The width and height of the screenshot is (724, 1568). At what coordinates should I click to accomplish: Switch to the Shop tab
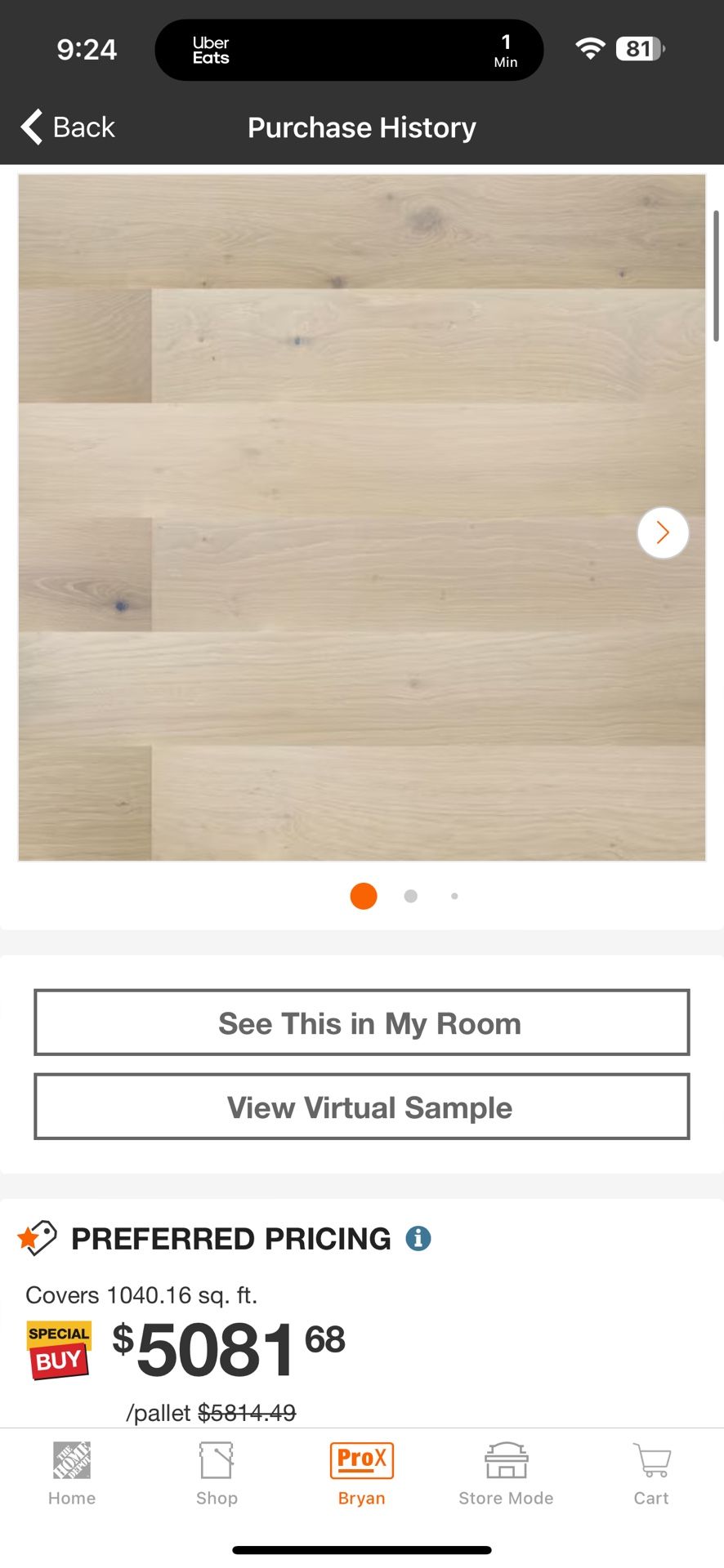click(217, 1474)
